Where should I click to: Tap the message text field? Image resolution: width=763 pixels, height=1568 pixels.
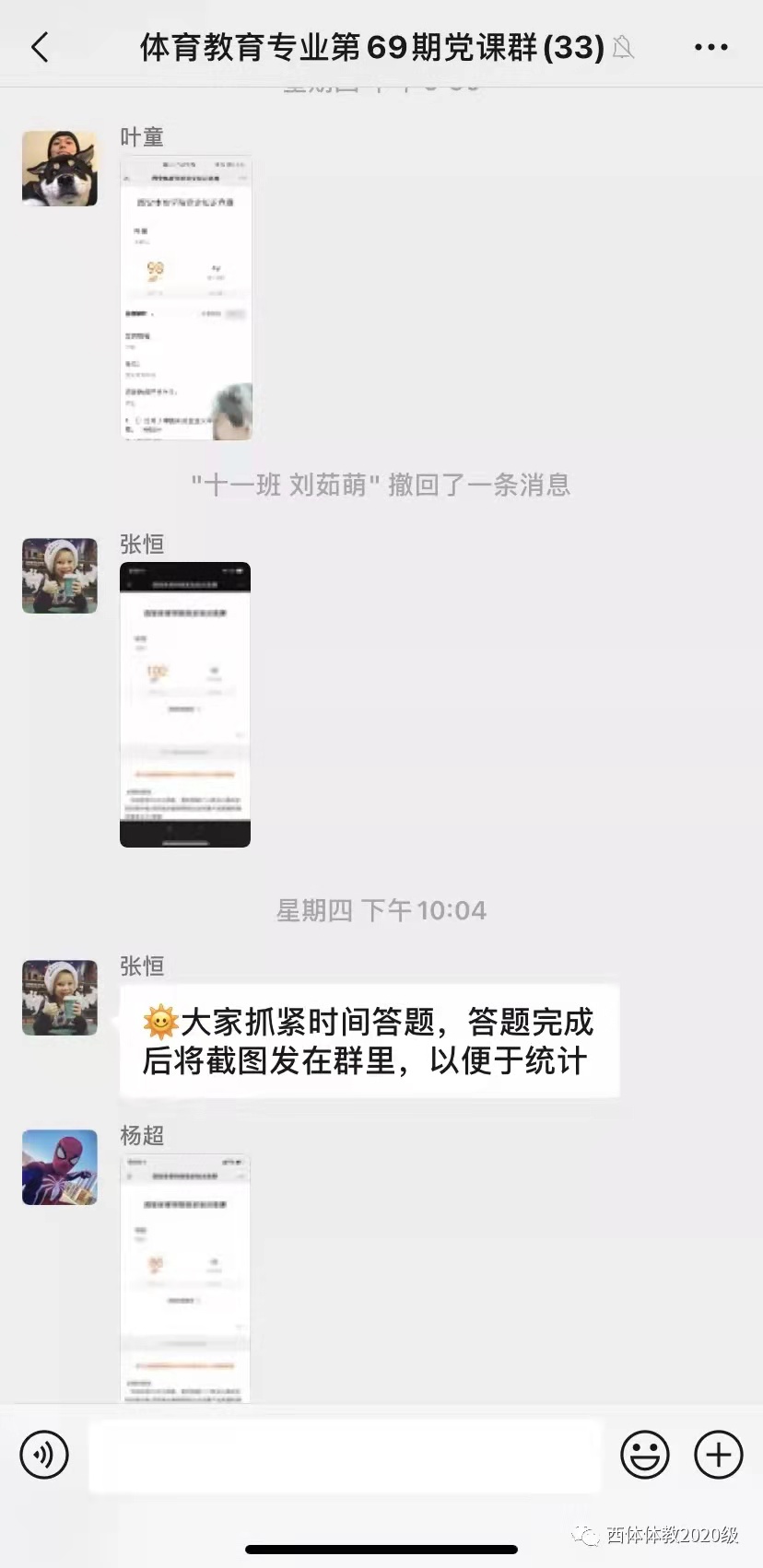tap(345, 1455)
